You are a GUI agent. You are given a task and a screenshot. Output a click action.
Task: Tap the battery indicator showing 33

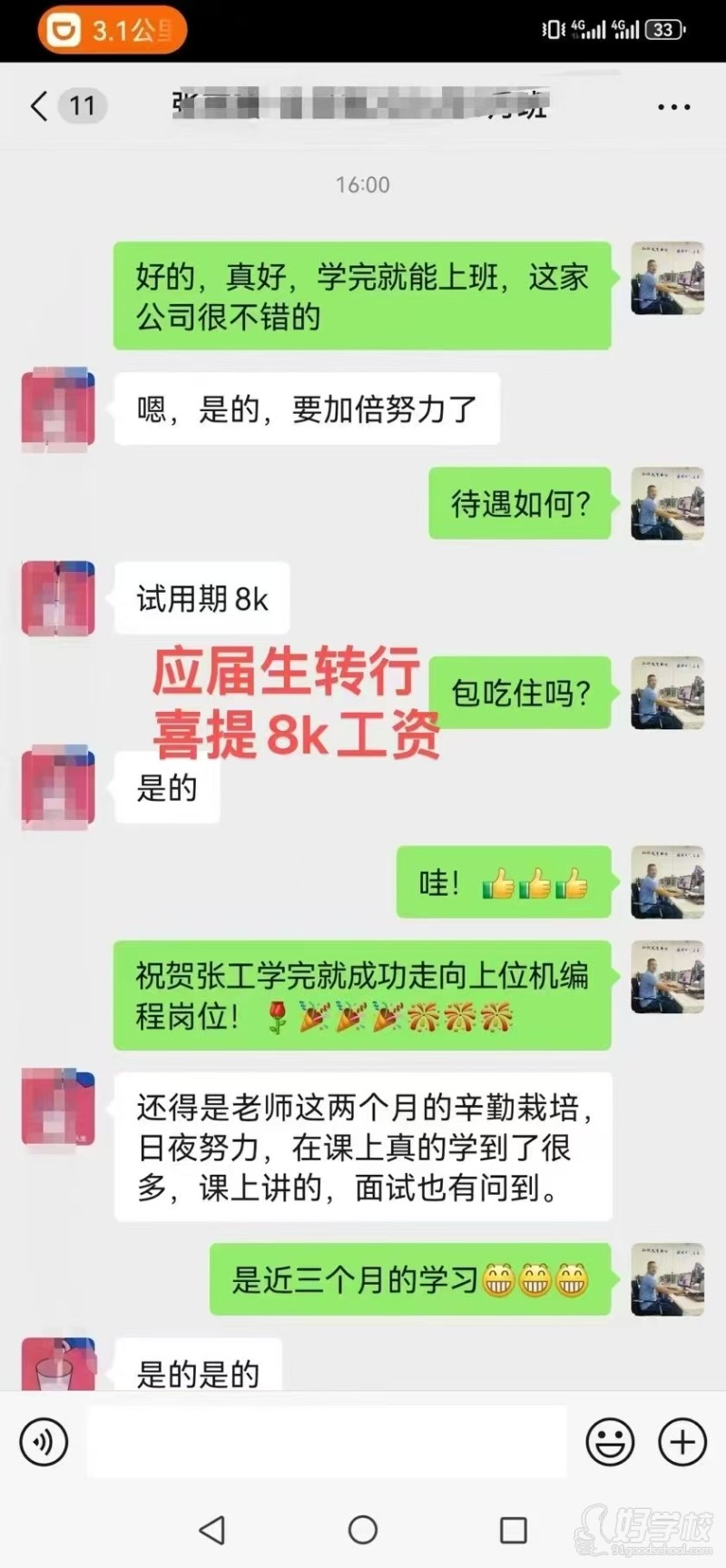pyautogui.click(x=665, y=27)
